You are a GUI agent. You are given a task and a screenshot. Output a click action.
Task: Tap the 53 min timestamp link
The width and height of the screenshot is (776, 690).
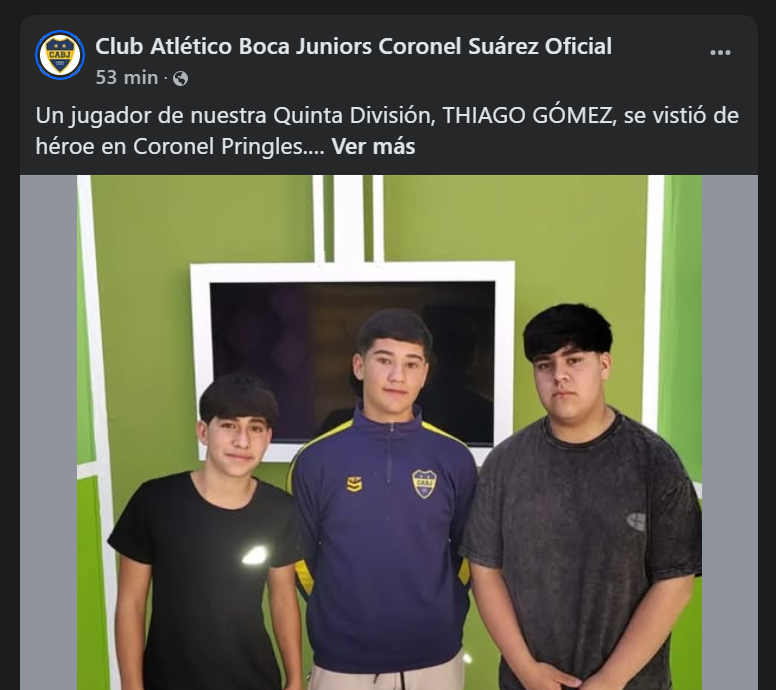pyautogui.click(x=126, y=78)
